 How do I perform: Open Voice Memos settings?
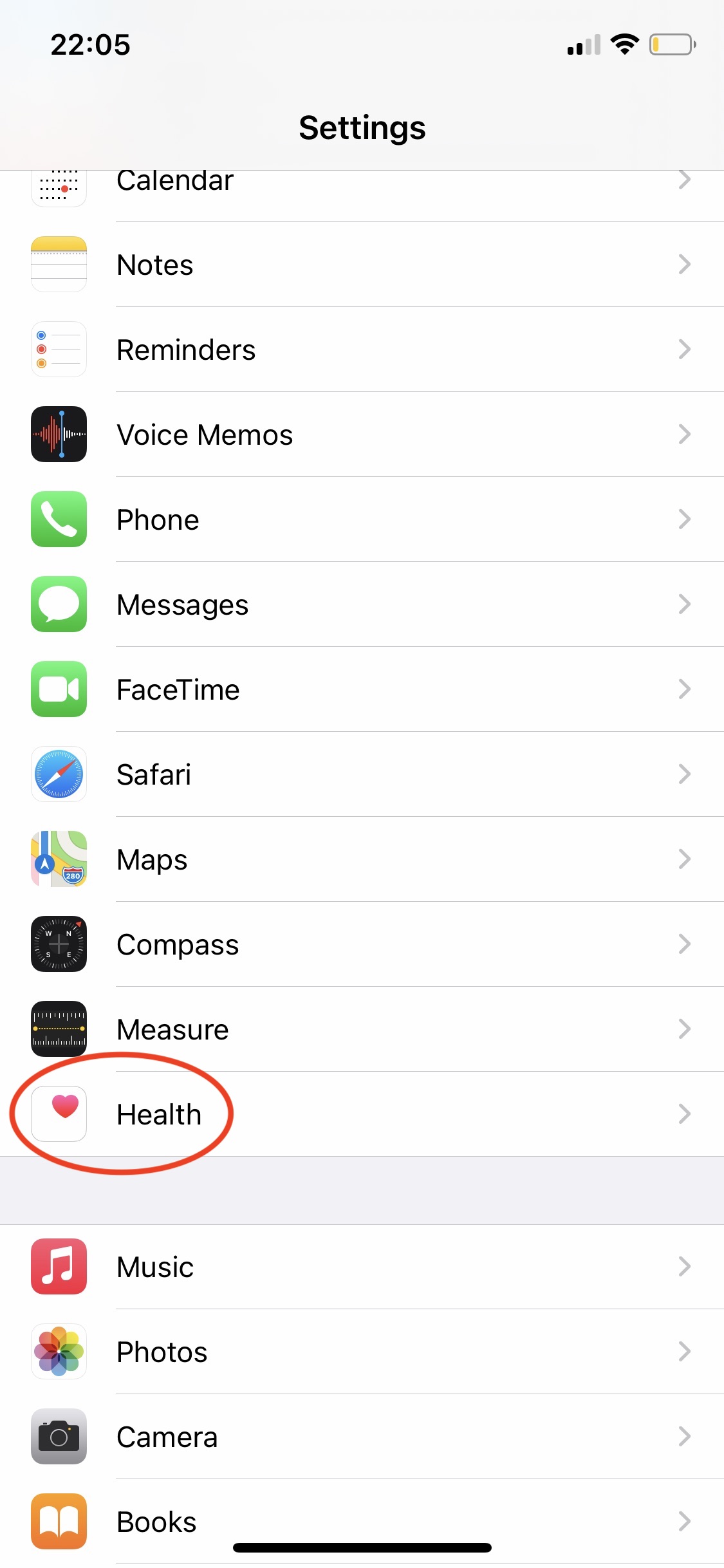coord(362,434)
